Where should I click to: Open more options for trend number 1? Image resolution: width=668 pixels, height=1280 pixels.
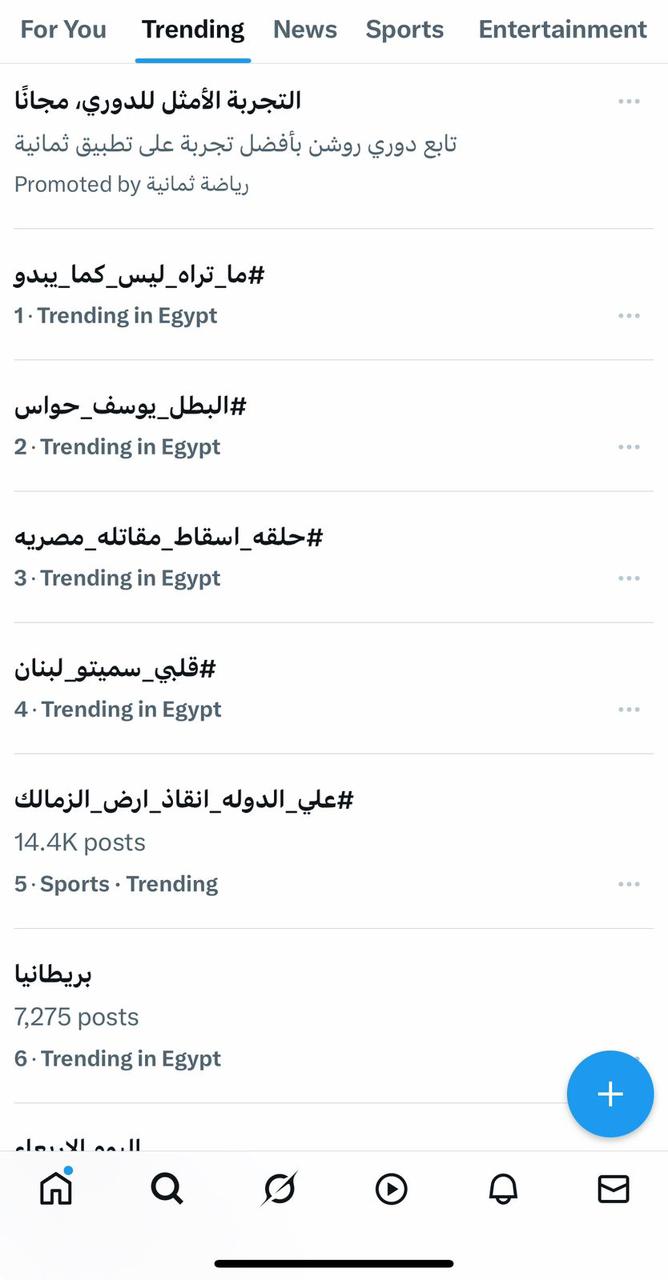628,316
